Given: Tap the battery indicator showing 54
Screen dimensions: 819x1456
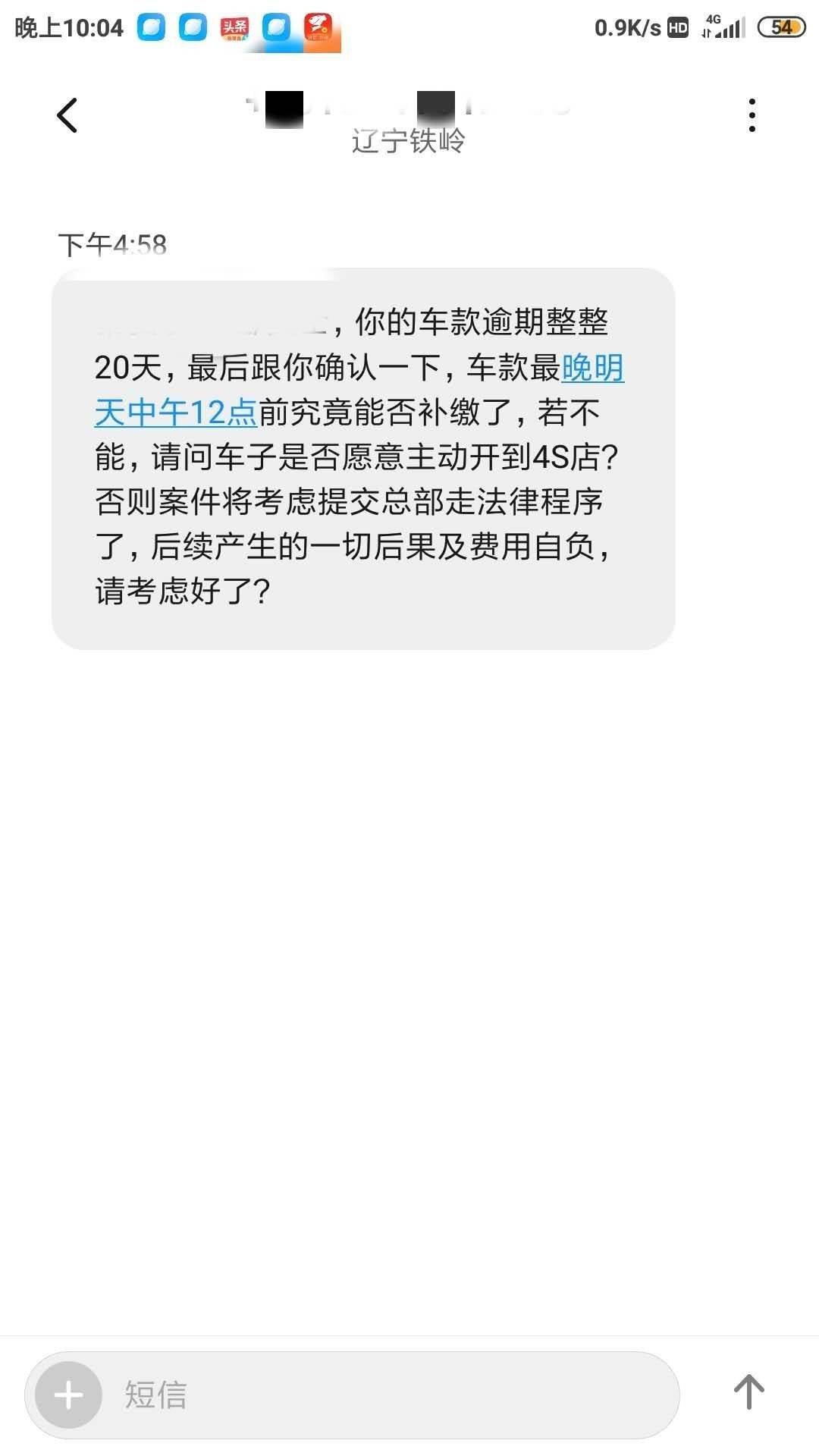Looking at the screenshot, I should 783,27.
